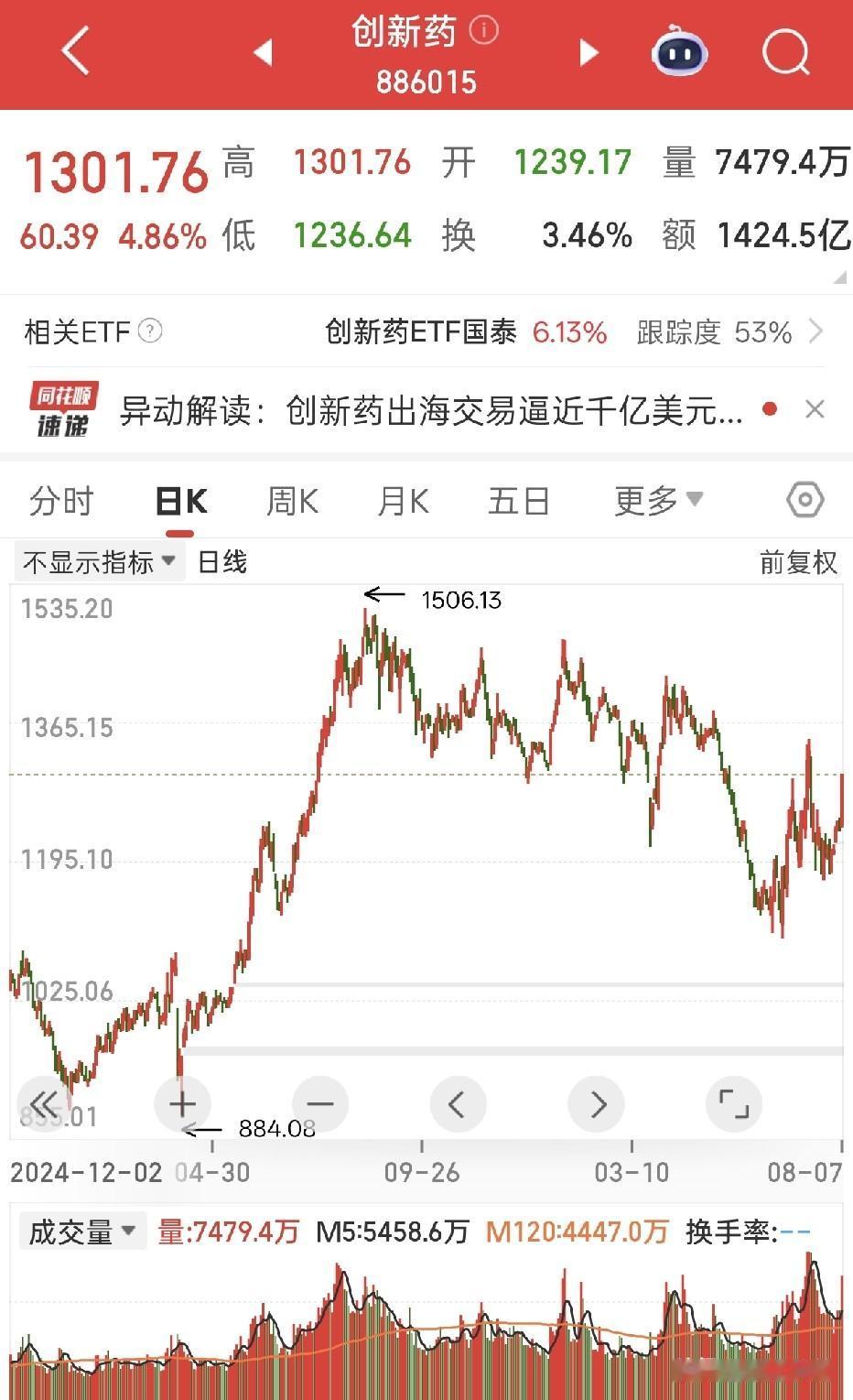Image resolution: width=853 pixels, height=1400 pixels.
Task: Switch to the 分时 tab
Action: [x=61, y=501]
